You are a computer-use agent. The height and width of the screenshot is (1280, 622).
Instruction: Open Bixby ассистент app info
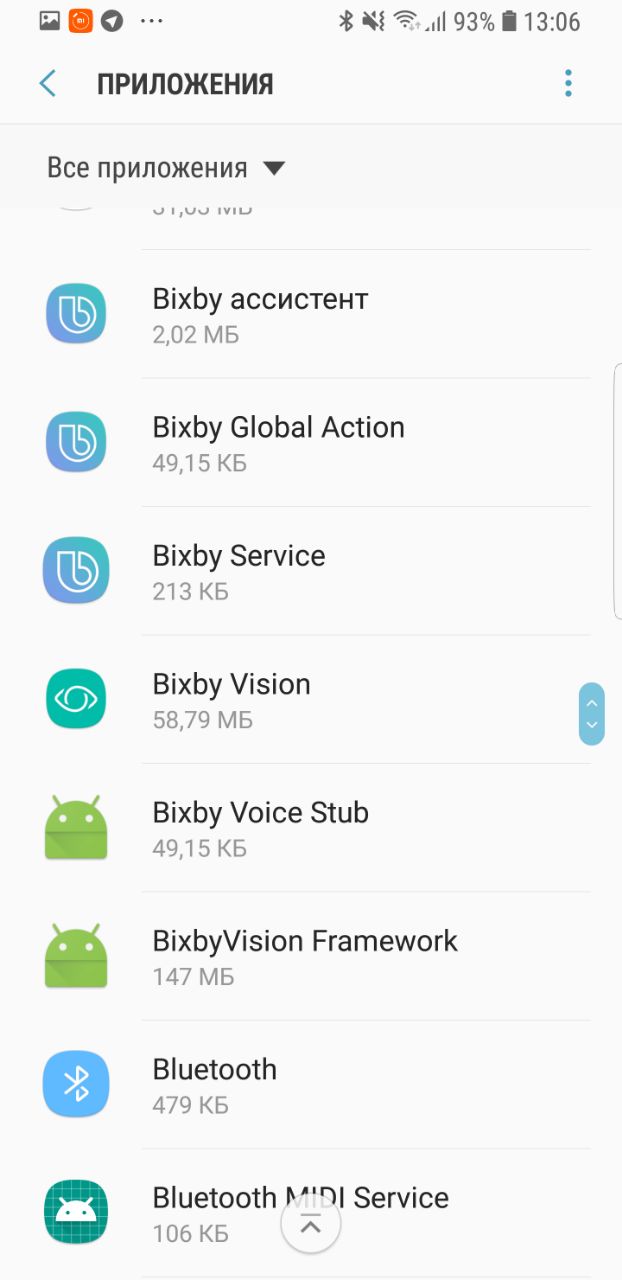pyautogui.click(x=311, y=314)
